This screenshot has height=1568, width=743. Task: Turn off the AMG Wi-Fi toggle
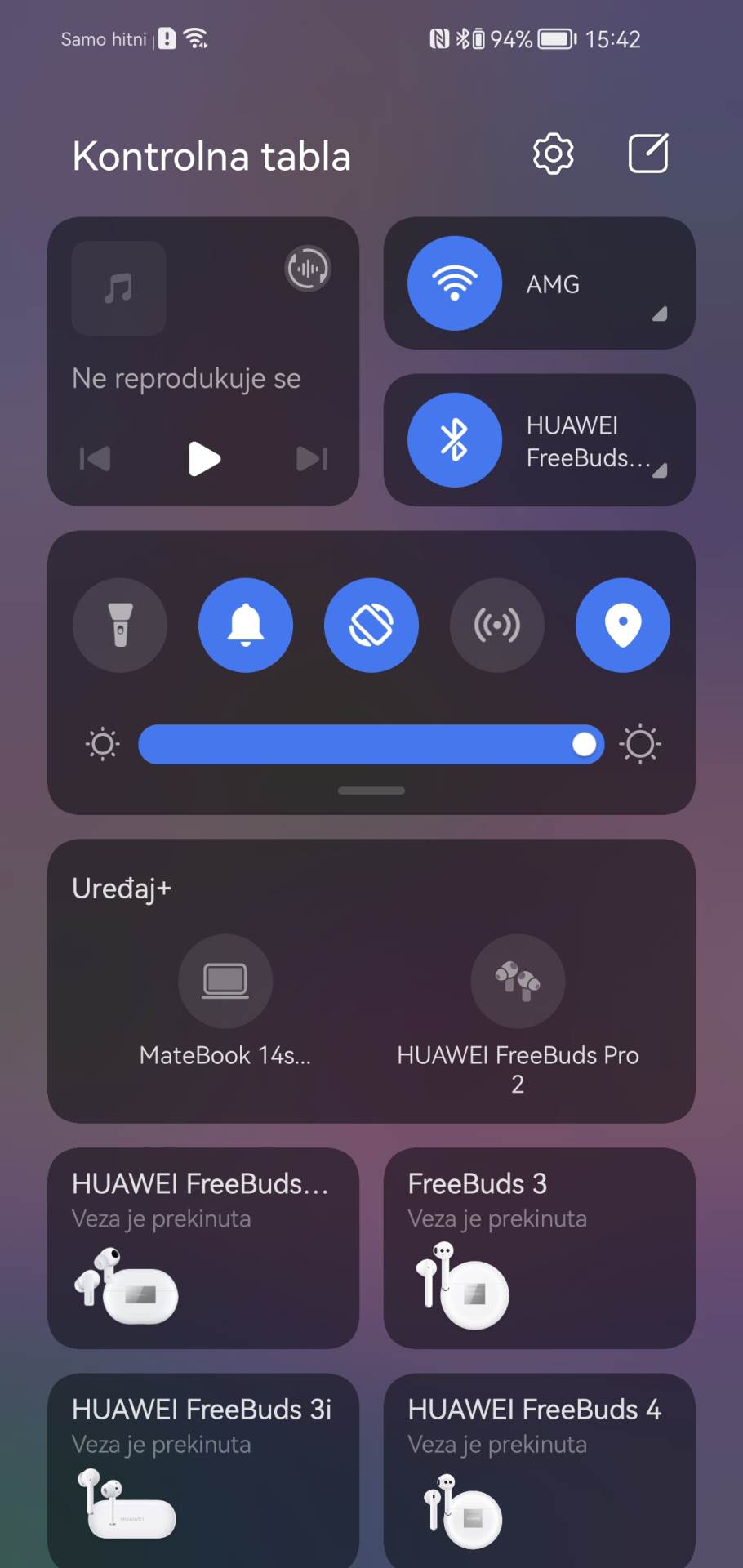pyautogui.click(x=455, y=283)
